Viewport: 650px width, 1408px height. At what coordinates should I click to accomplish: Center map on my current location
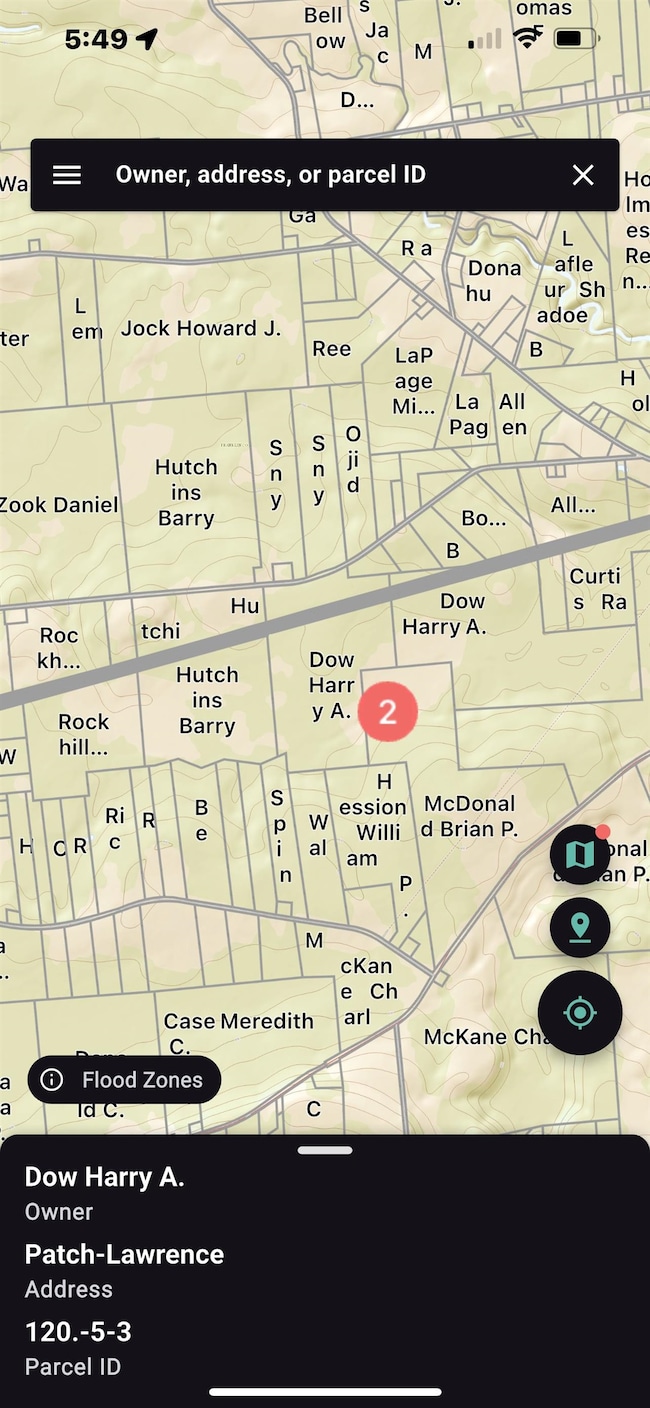point(580,1012)
